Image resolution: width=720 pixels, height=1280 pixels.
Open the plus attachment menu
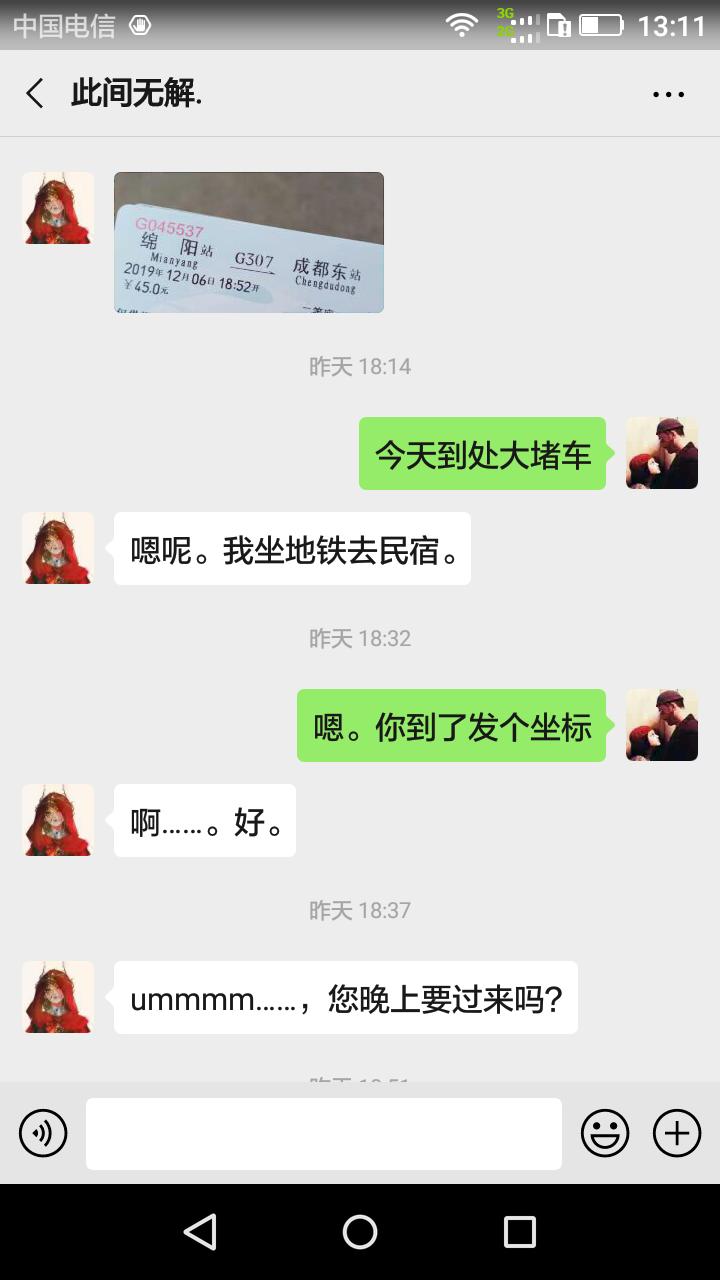click(x=677, y=1133)
